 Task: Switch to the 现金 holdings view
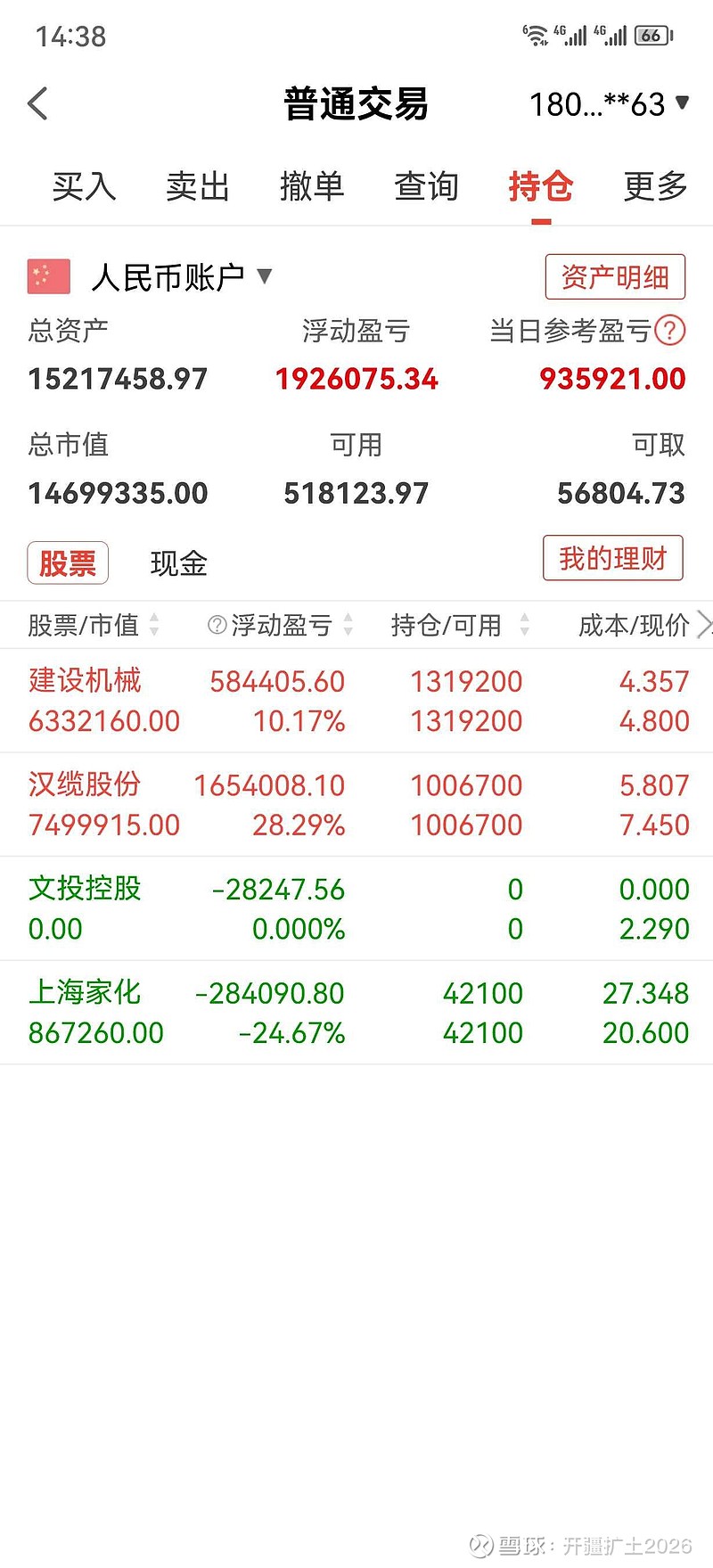click(x=178, y=563)
